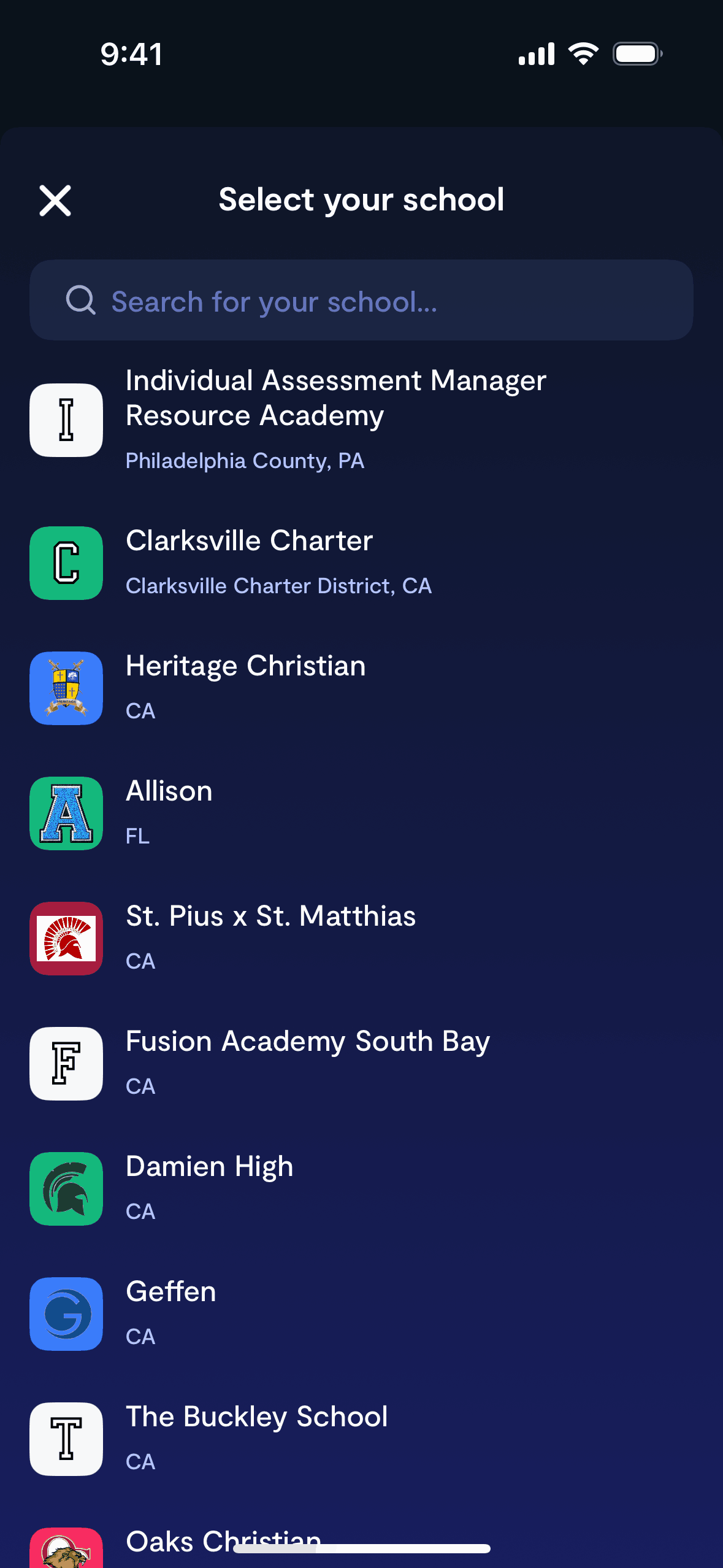The height and width of the screenshot is (1568, 723).
Task: Choose St. Pius x St. Matthias
Action: tap(270, 937)
